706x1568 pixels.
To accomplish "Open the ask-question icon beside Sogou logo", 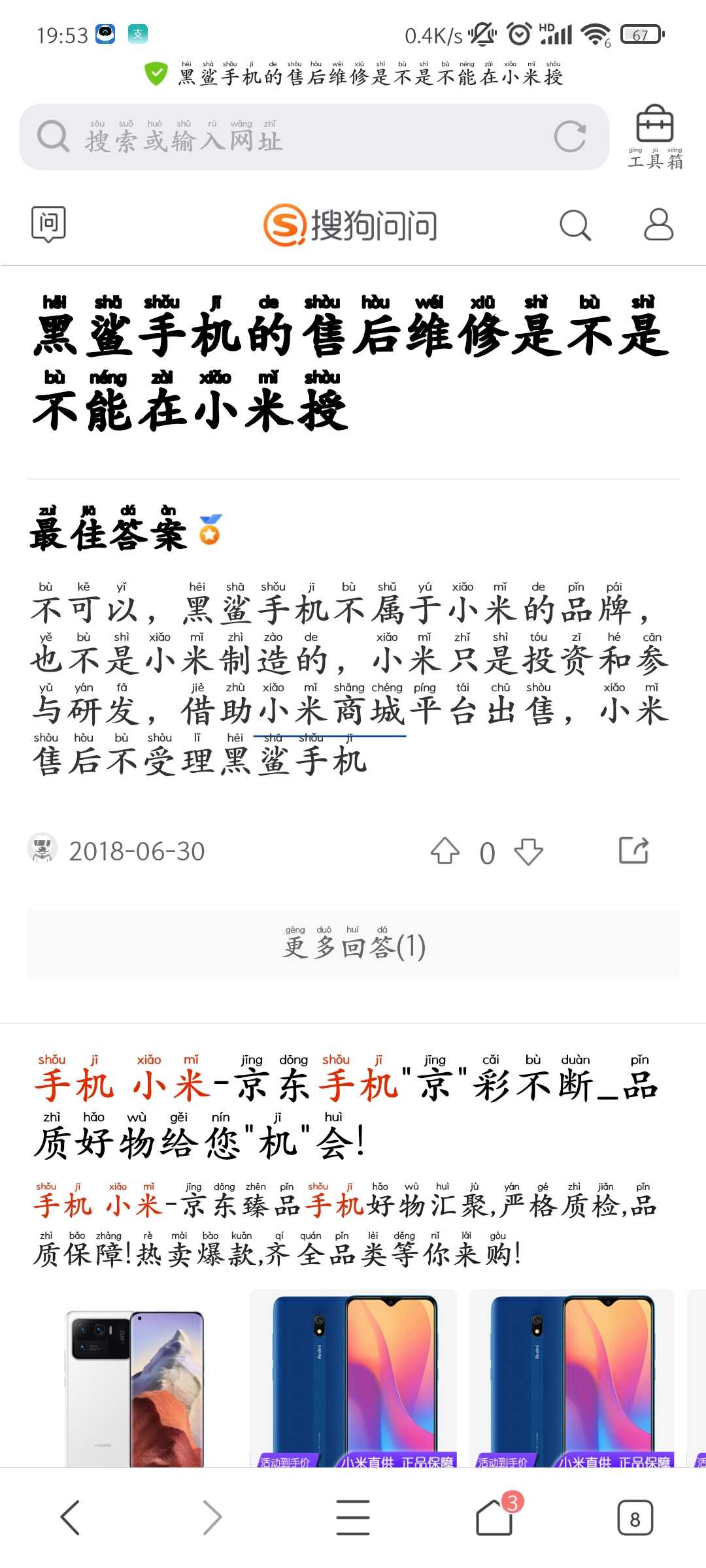I will 48,224.
